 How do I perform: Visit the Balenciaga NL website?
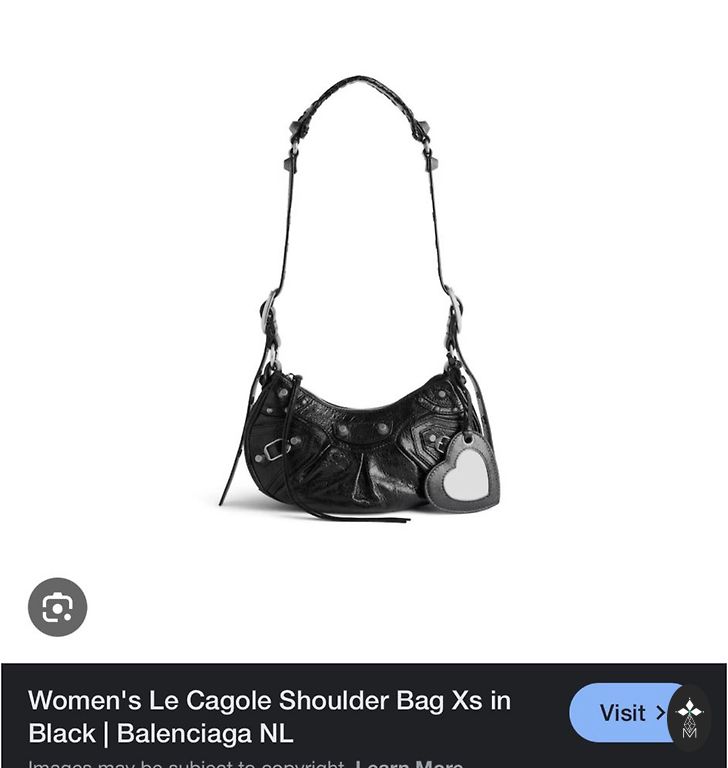click(x=622, y=713)
